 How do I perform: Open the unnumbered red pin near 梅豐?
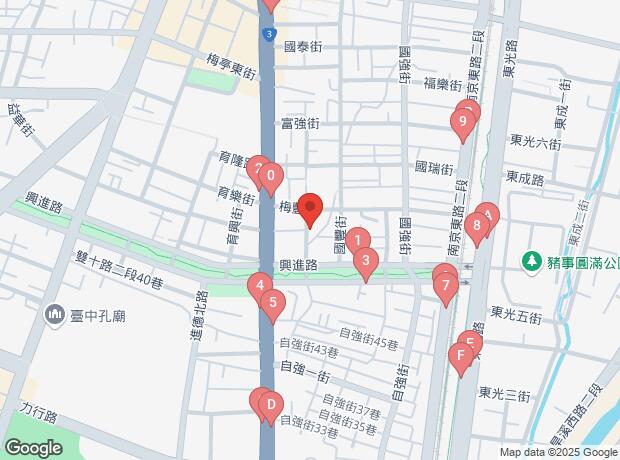(x=310, y=210)
